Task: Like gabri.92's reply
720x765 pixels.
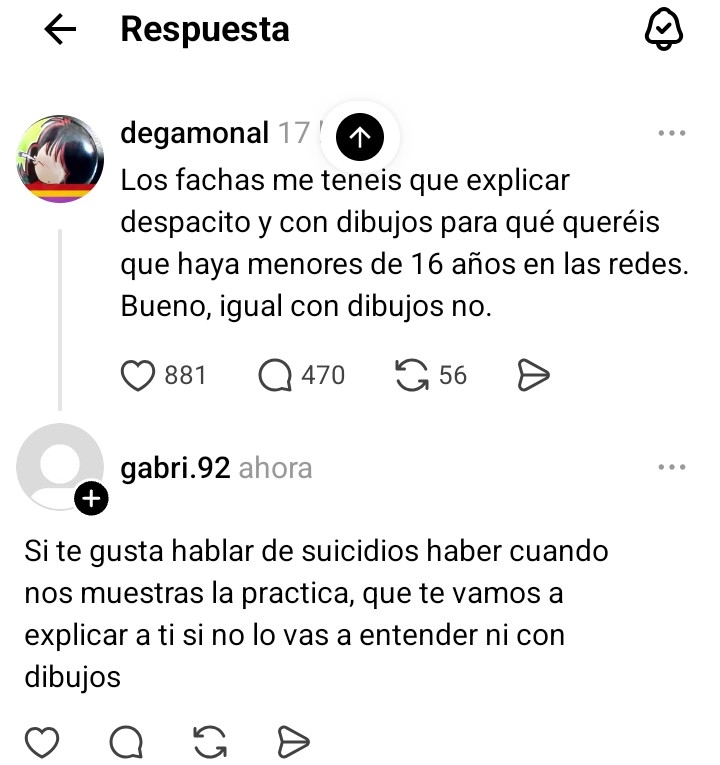Action: pos(40,742)
